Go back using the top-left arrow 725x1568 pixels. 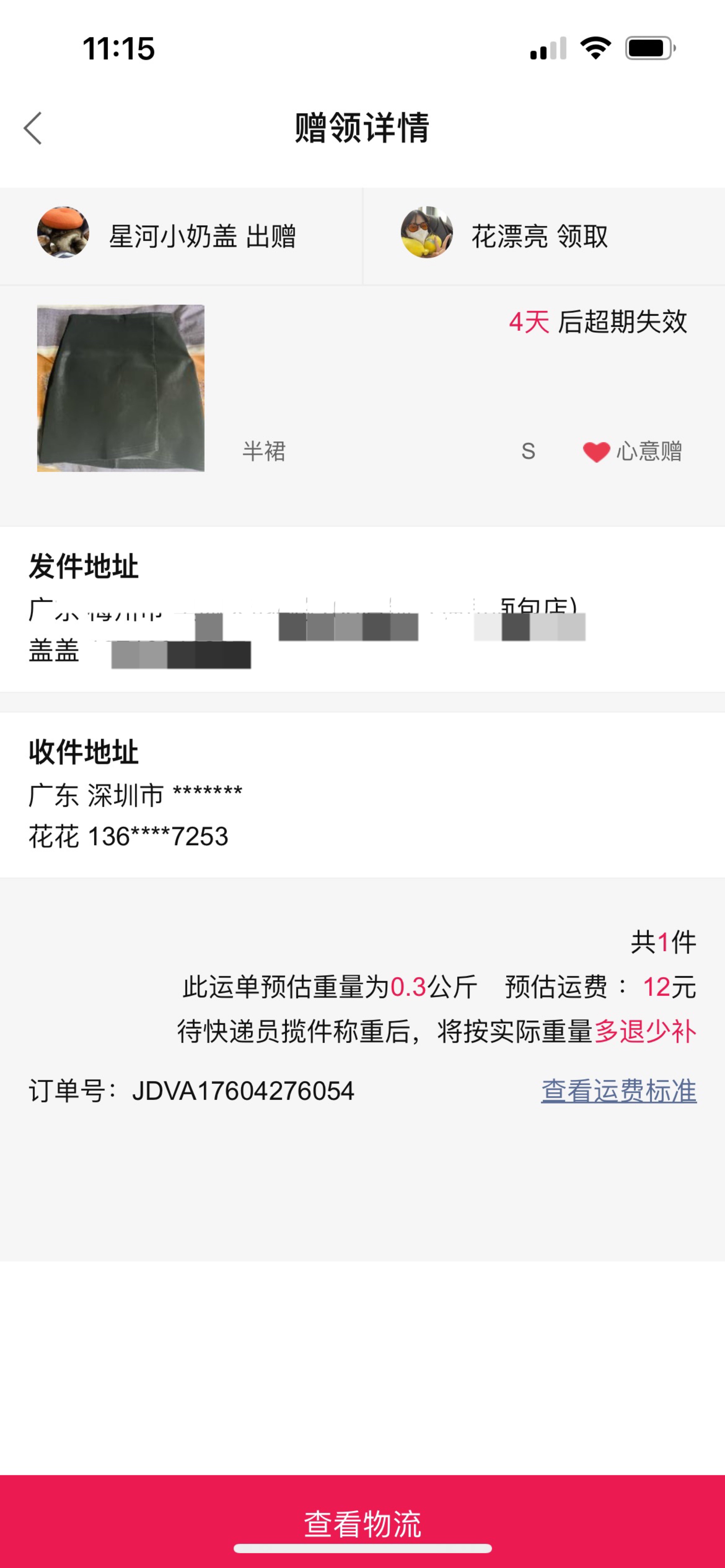(33, 128)
